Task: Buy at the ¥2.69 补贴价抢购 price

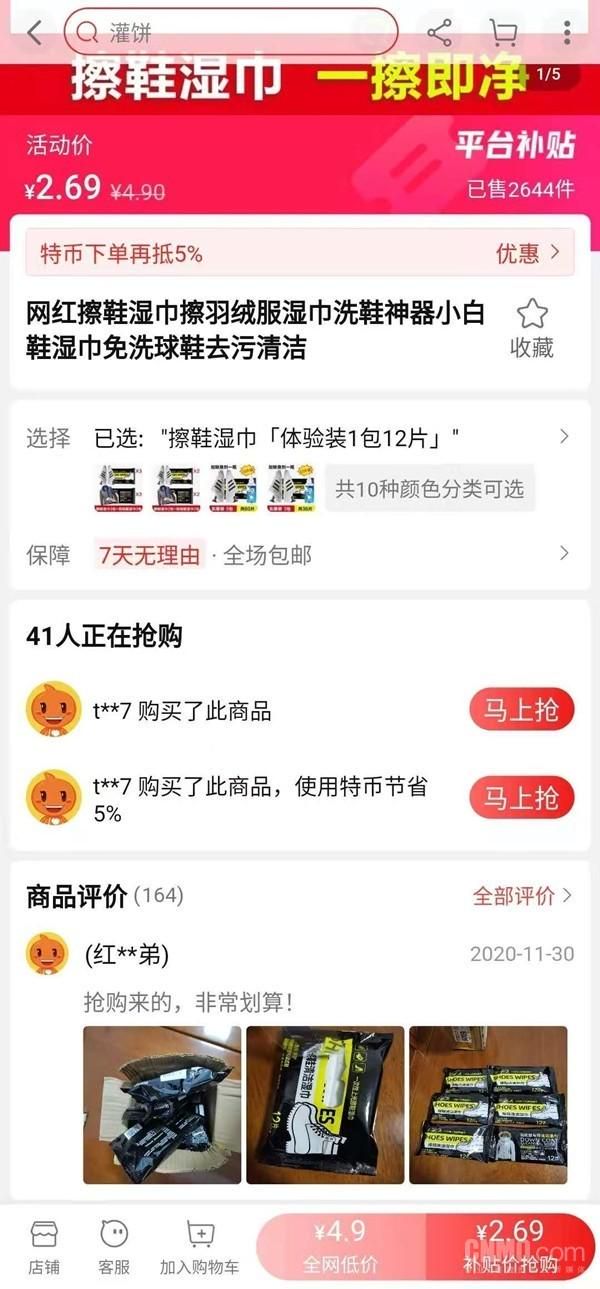Action: (x=510, y=1247)
